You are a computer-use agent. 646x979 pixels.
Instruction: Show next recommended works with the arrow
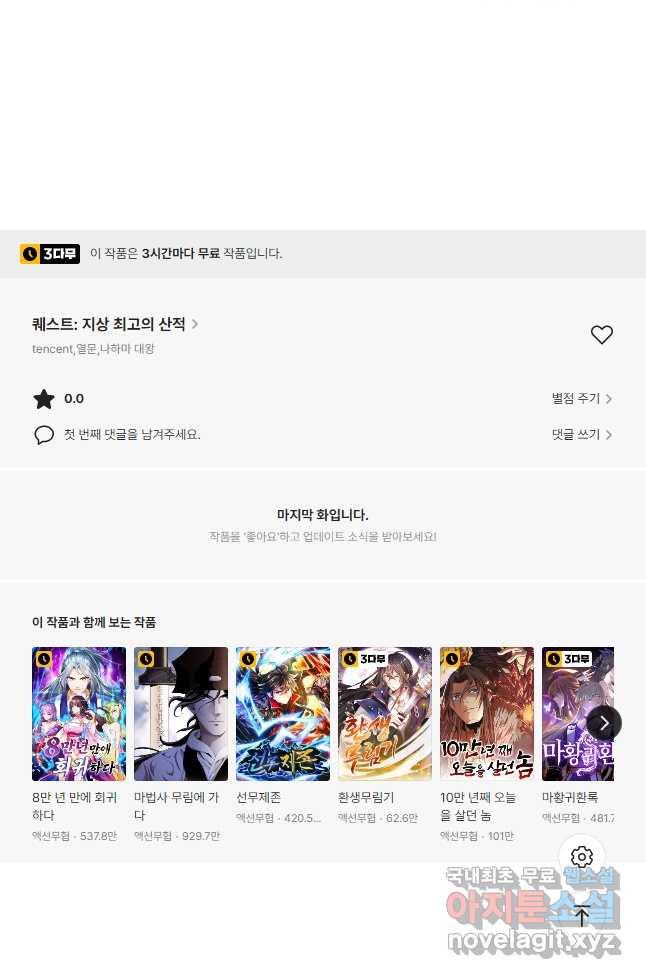point(603,723)
